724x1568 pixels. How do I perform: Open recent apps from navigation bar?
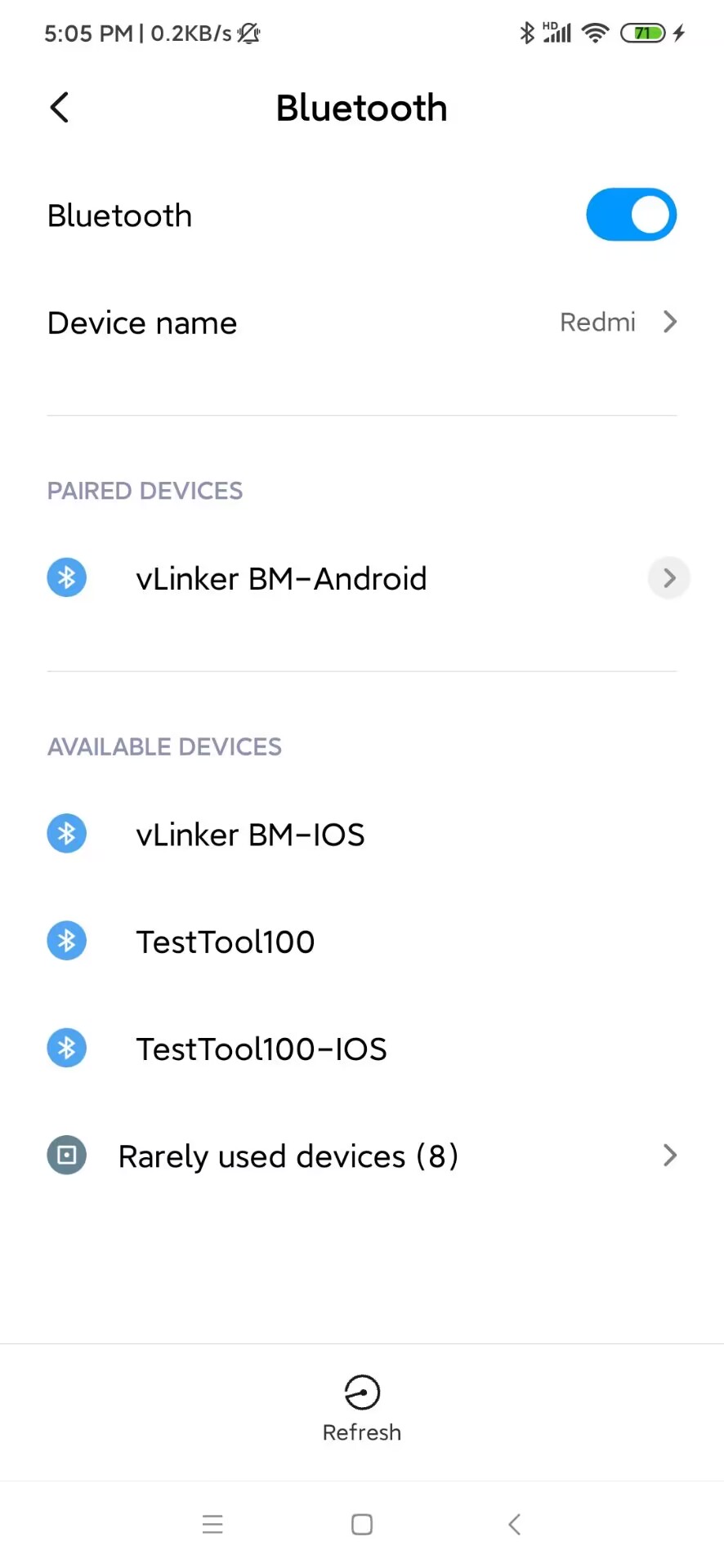(x=212, y=1524)
